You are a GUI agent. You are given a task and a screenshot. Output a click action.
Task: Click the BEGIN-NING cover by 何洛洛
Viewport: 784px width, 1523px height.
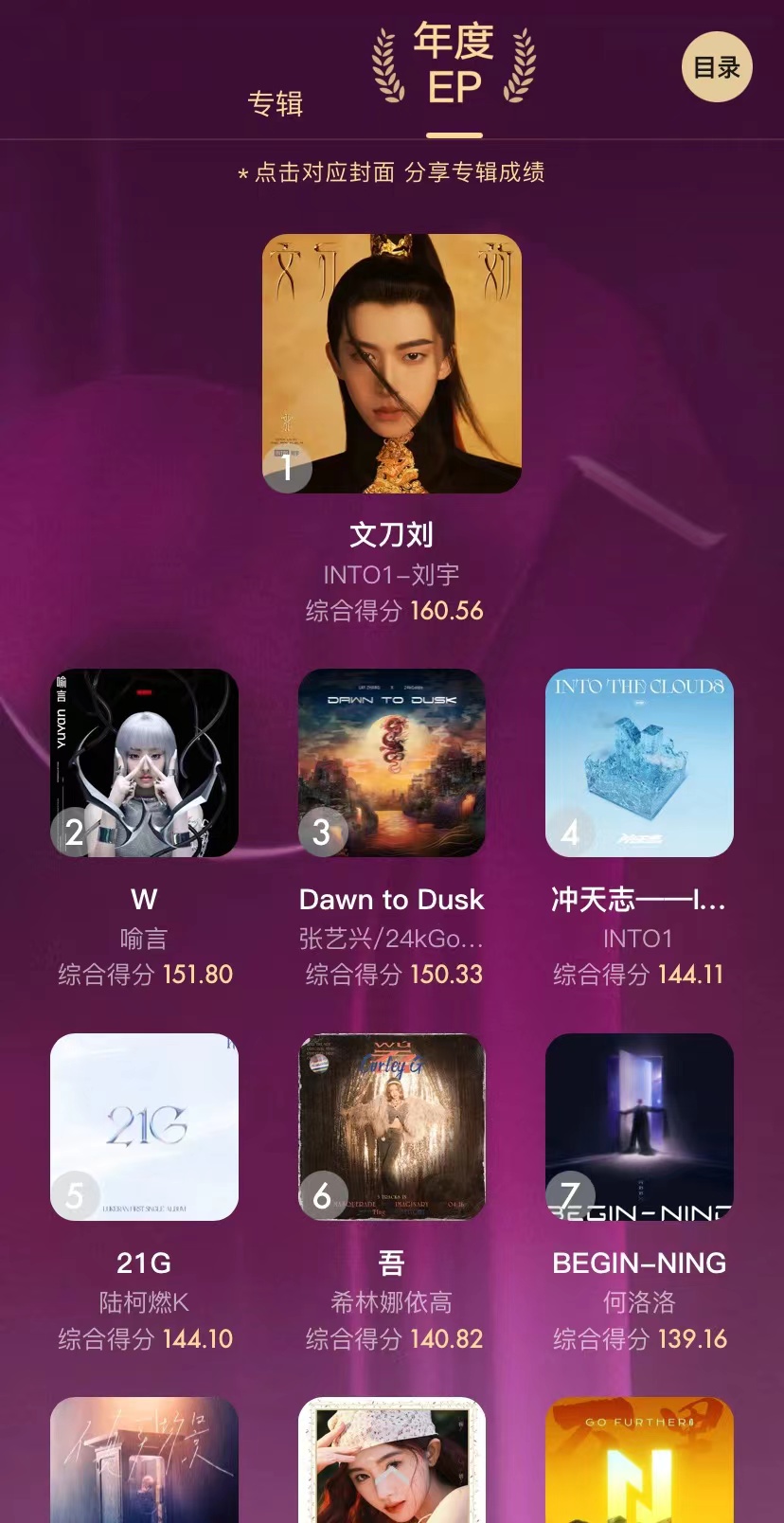(639, 1127)
